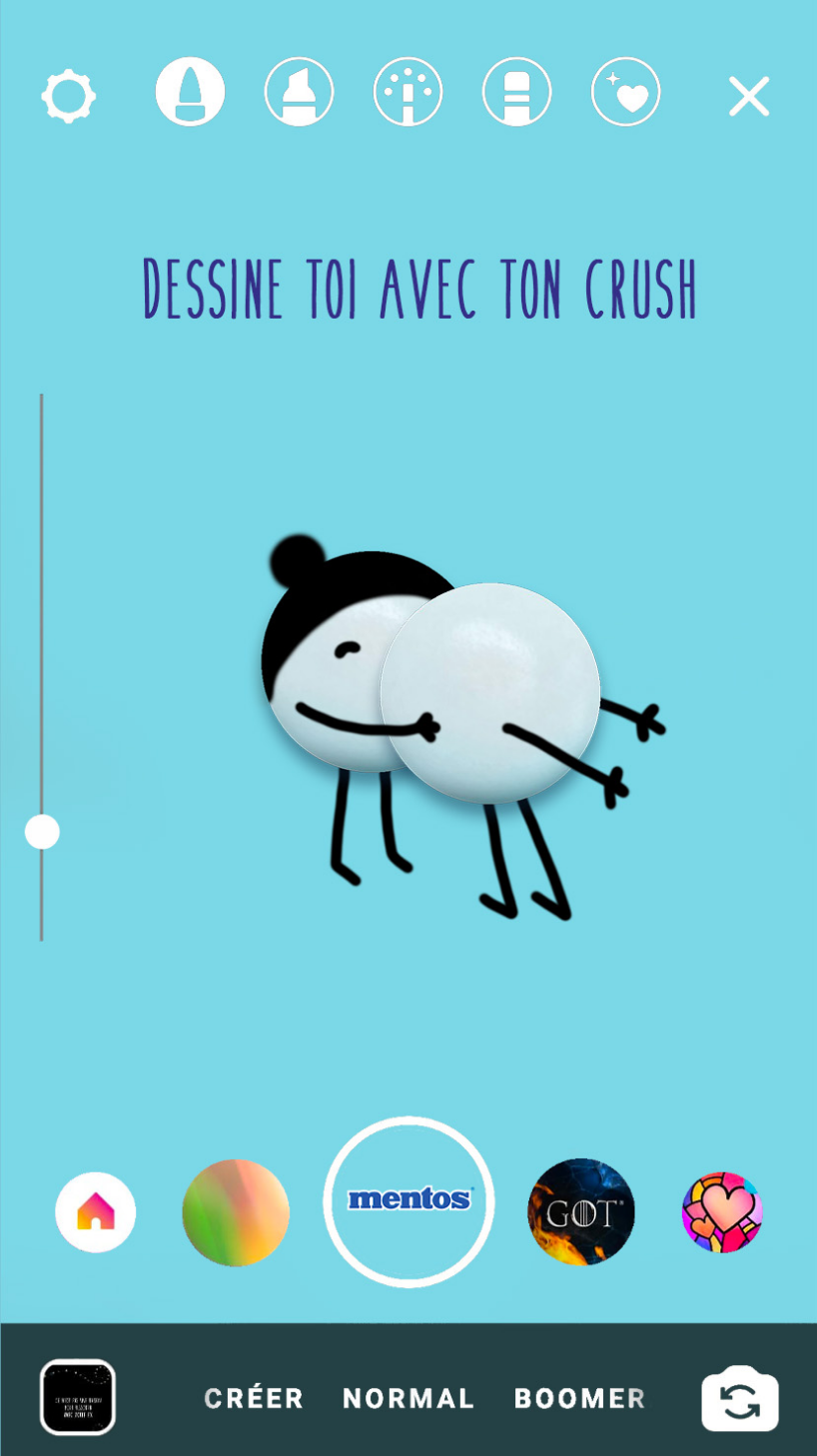Flip the camera
This screenshot has height=1456, width=817.
739,1398
